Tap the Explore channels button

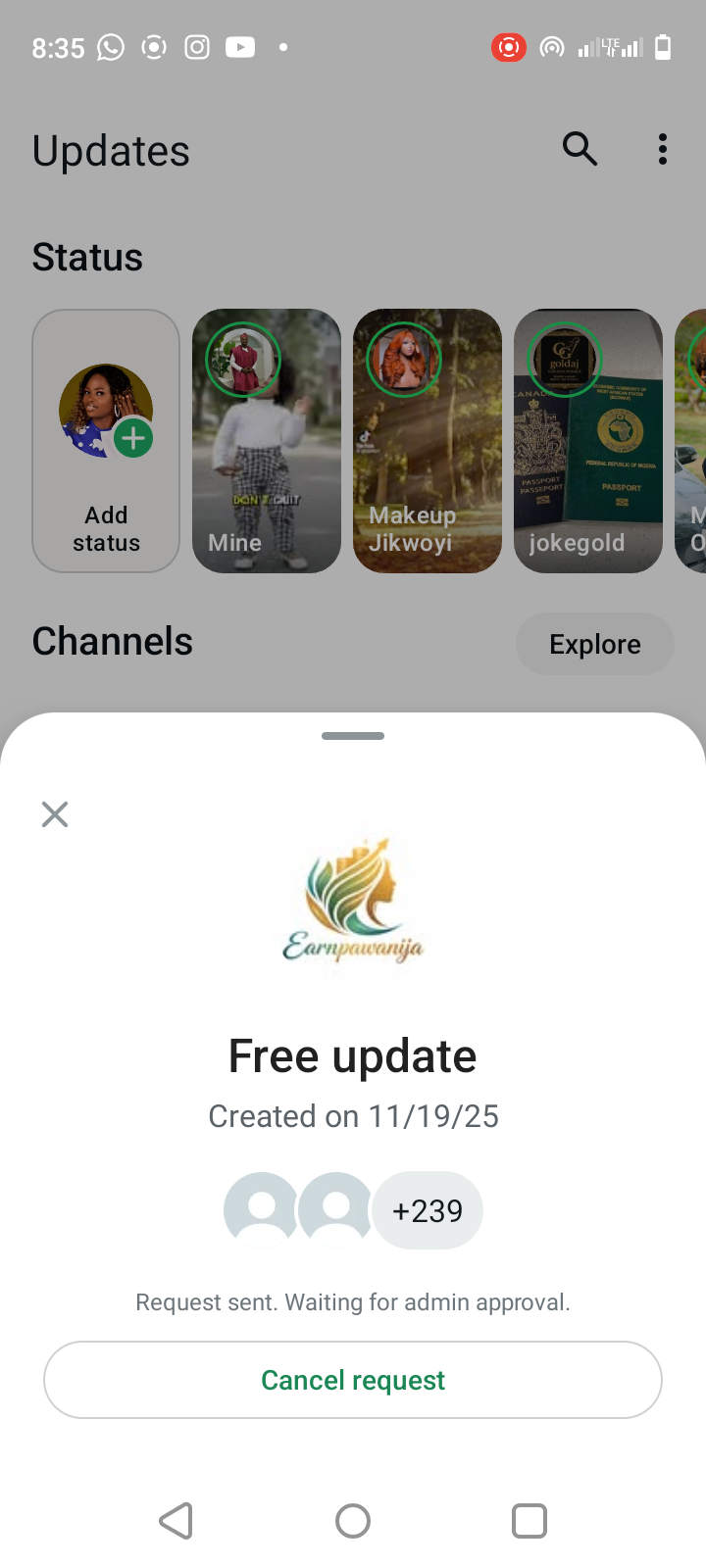pos(594,644)
